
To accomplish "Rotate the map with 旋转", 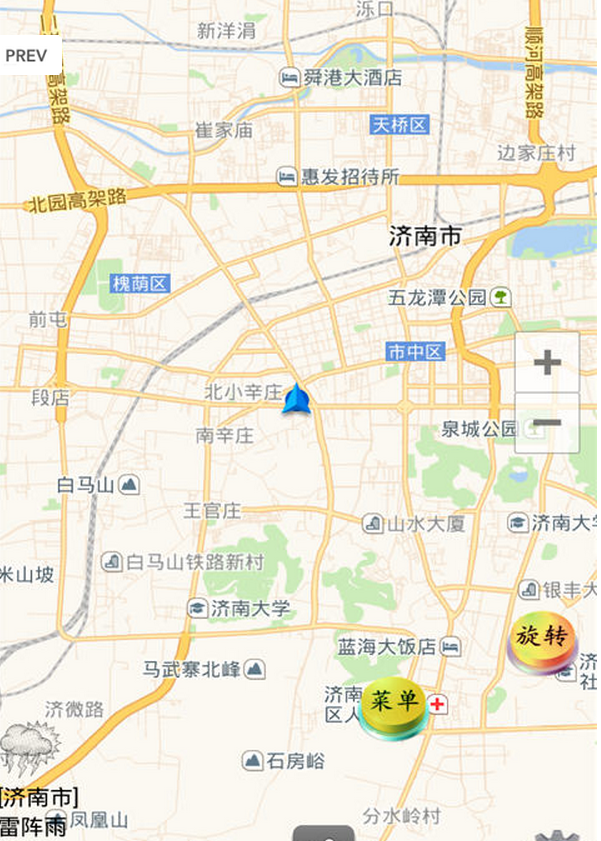I will 541,637.
